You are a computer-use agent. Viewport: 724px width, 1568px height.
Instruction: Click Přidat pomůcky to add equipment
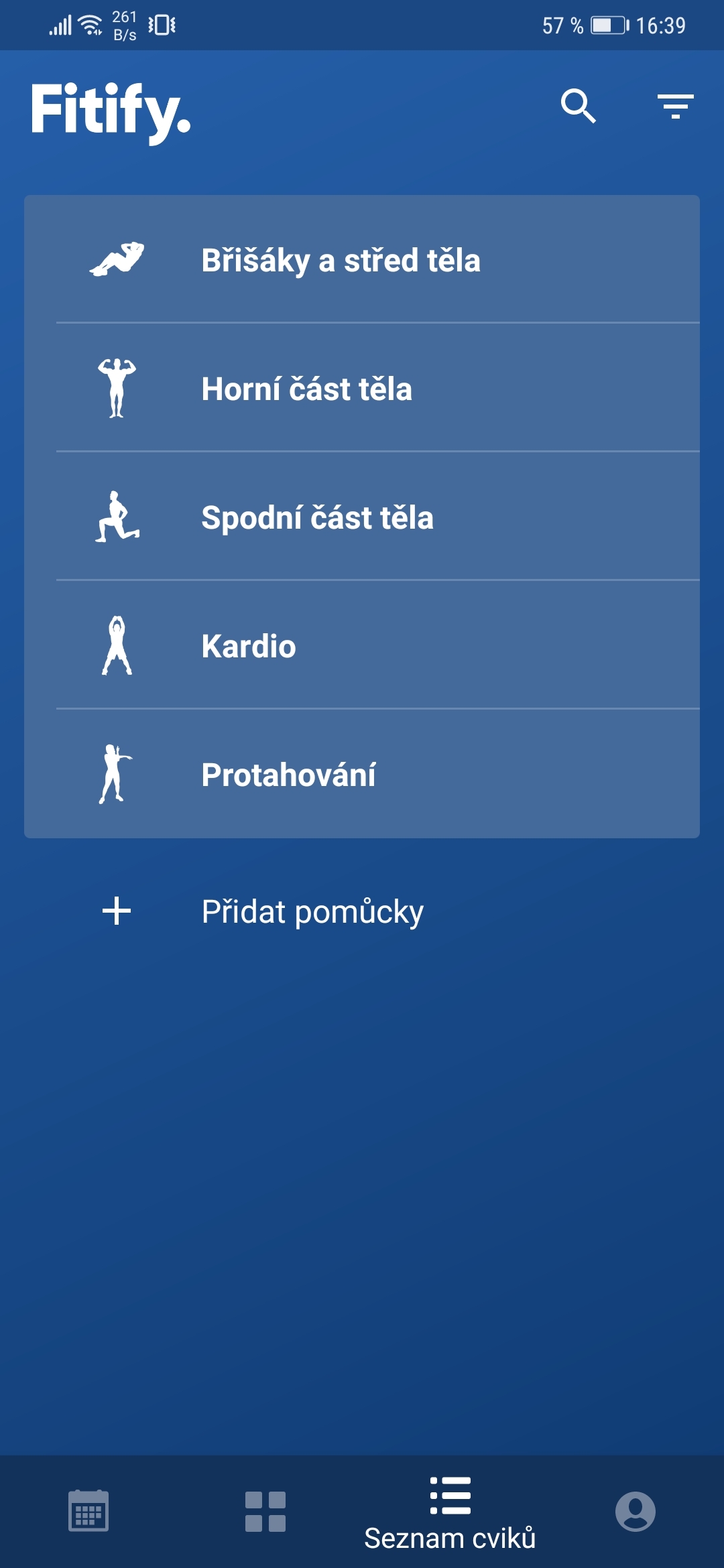312,910
